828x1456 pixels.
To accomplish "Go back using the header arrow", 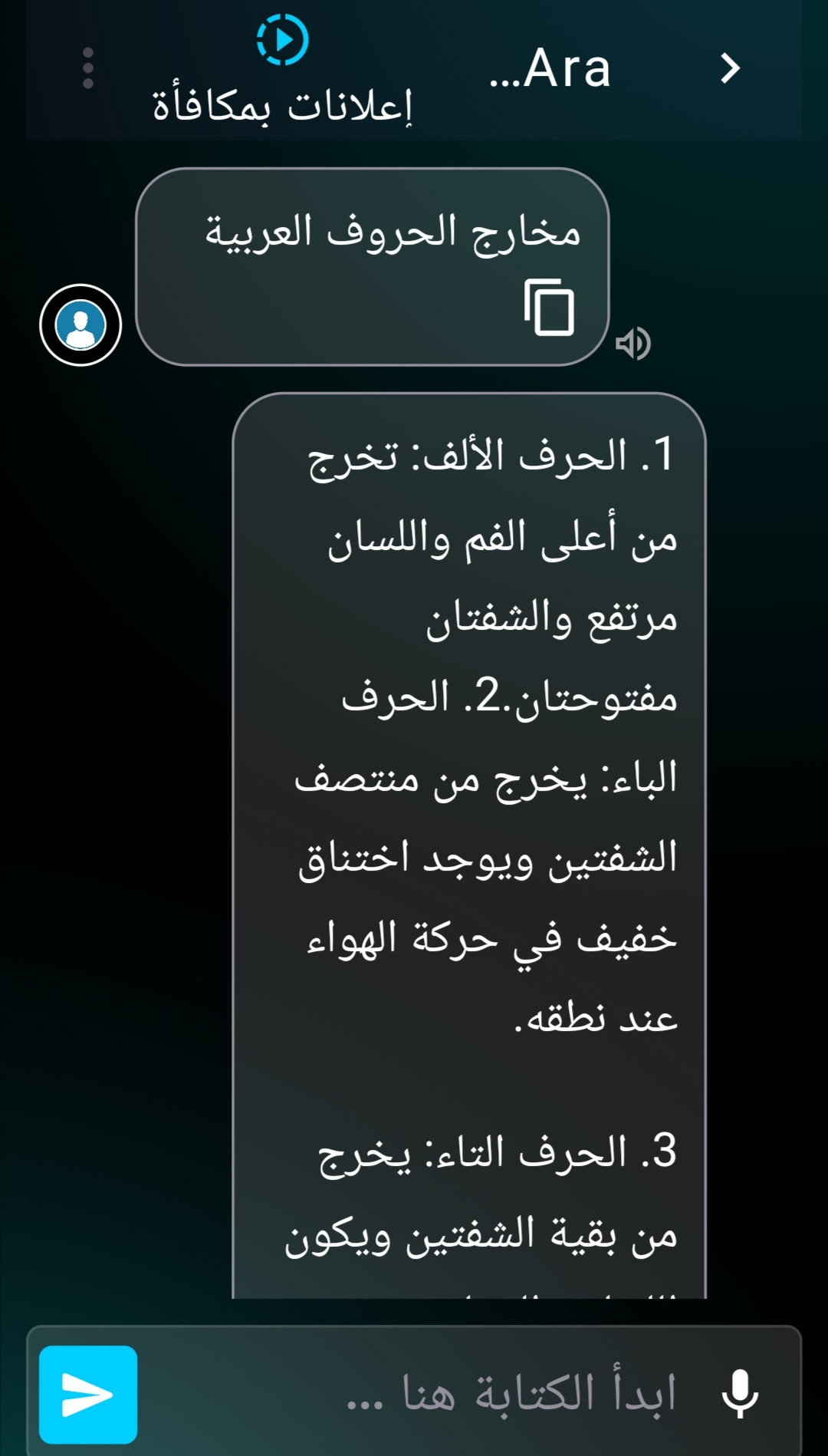I will tap(730, 68).
